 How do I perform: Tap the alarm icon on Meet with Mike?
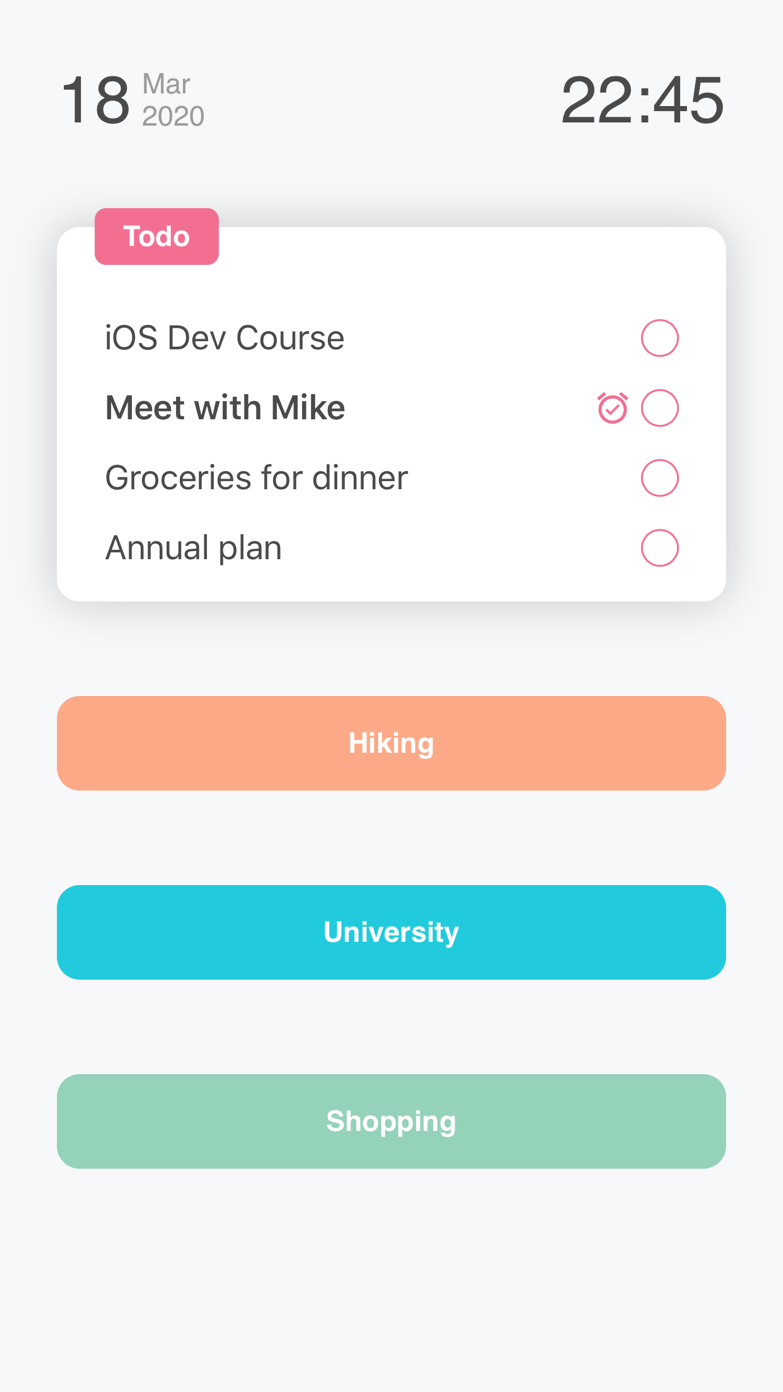coord(612,408)
